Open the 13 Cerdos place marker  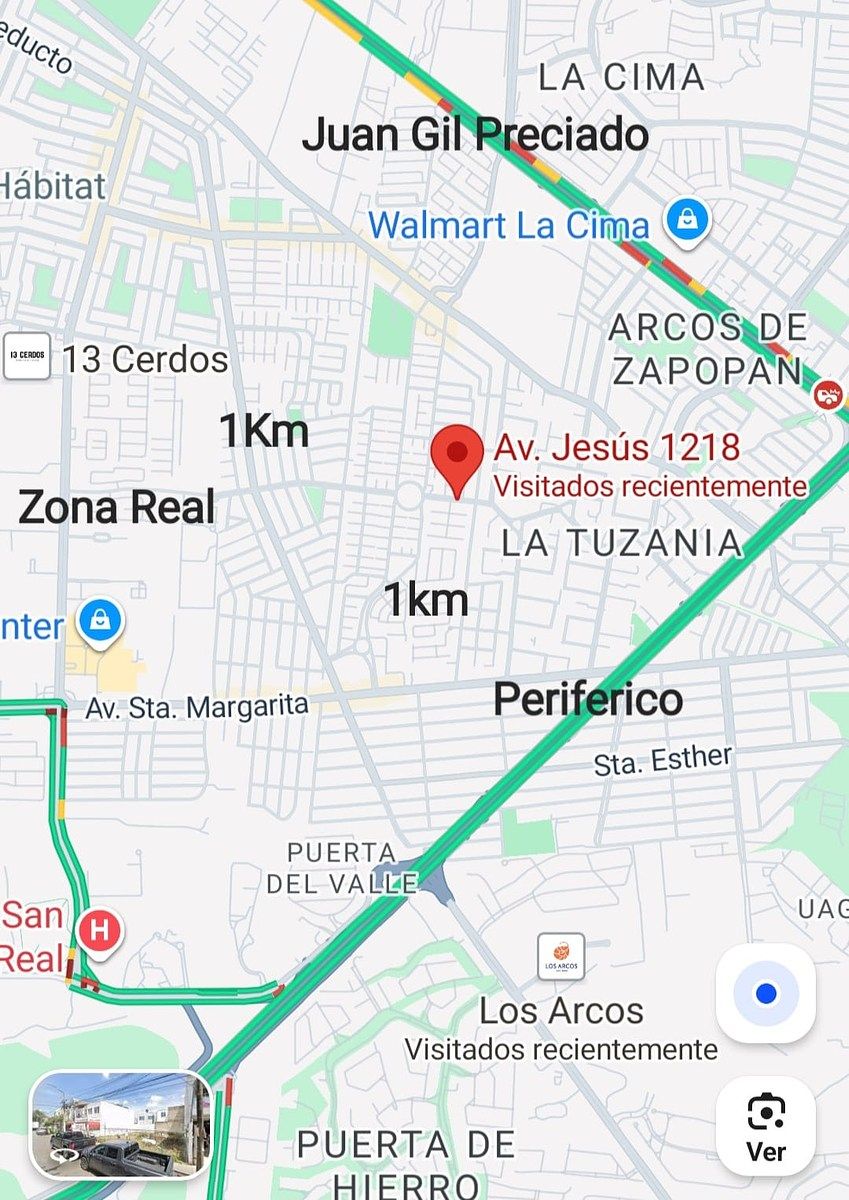point(27,357)
